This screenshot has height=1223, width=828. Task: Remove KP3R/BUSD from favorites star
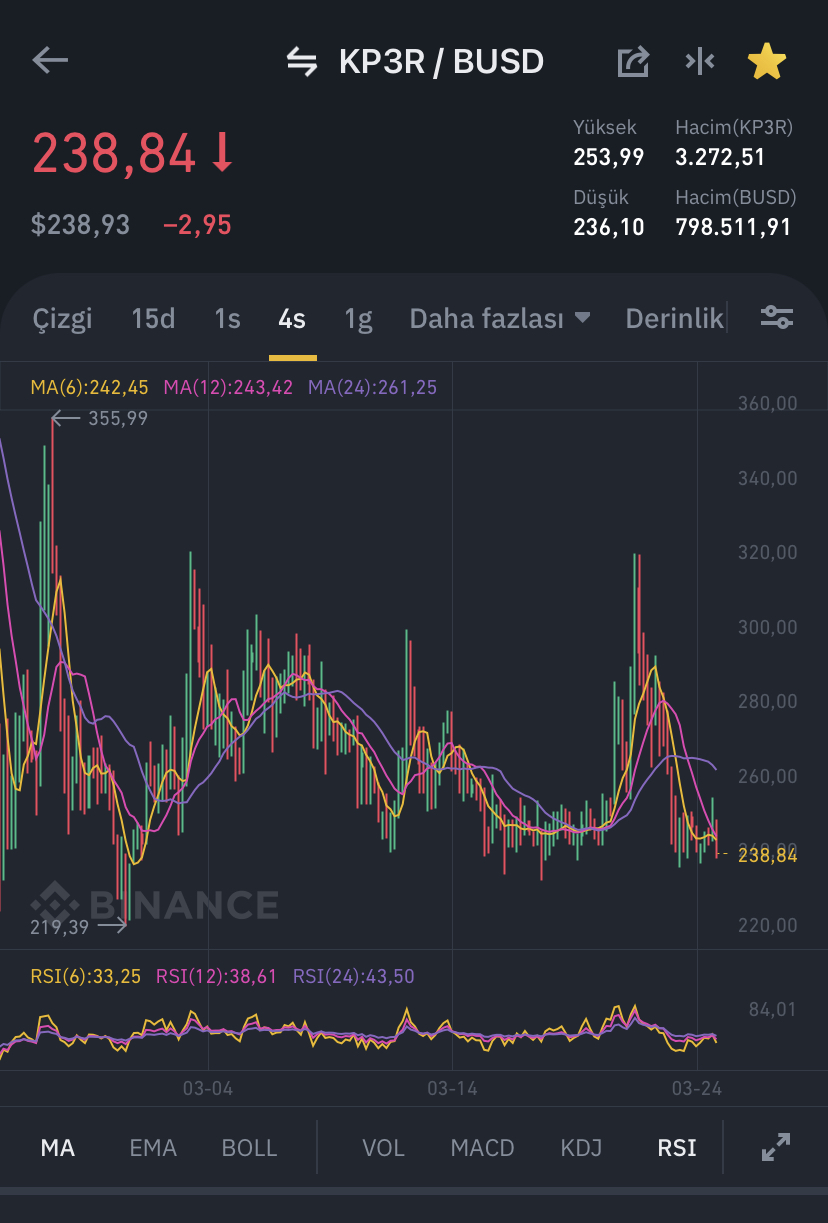point(767,62)
